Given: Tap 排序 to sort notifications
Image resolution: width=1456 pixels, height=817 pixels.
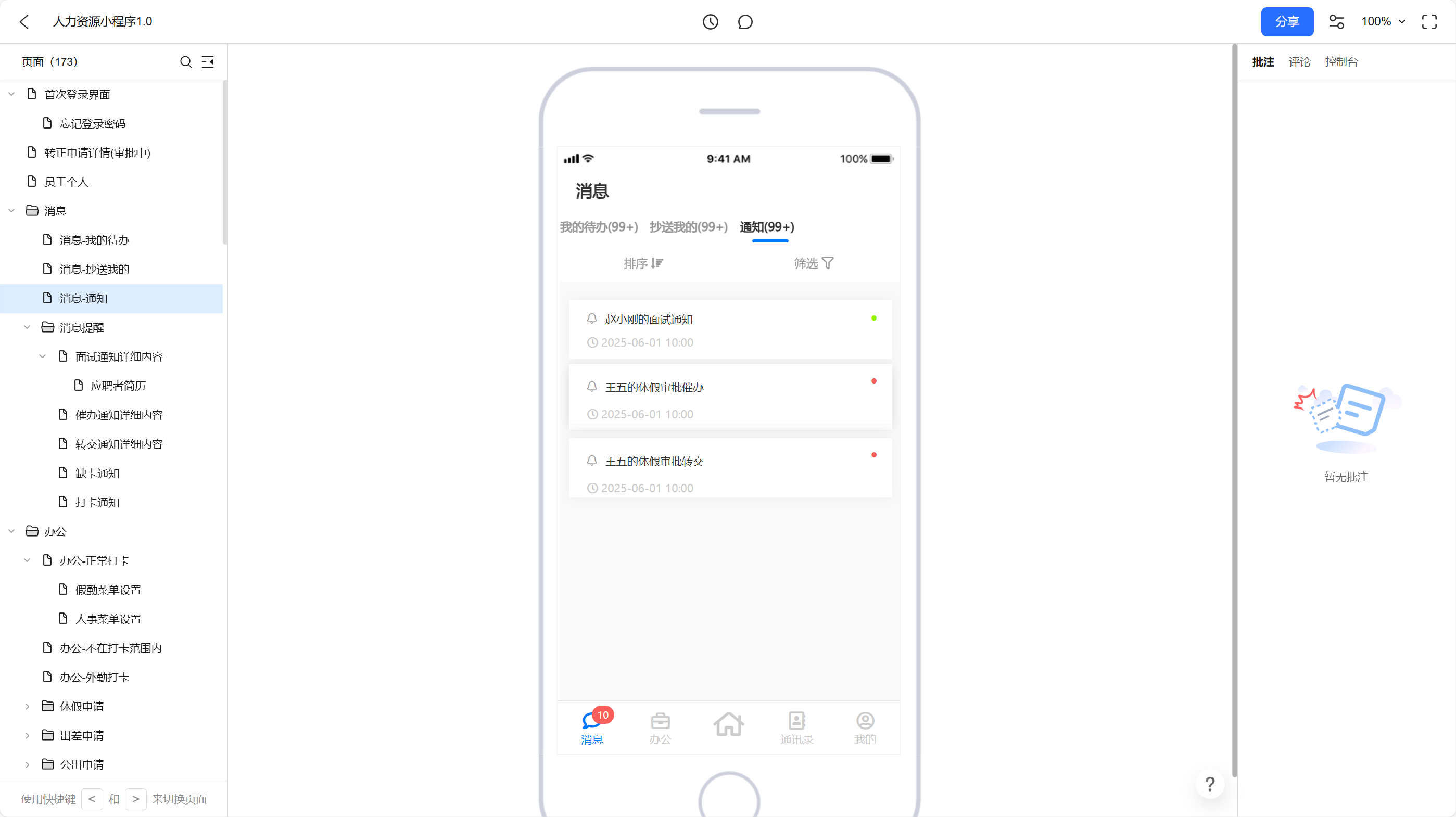Looking at the screenshot, I should (643, 263).
